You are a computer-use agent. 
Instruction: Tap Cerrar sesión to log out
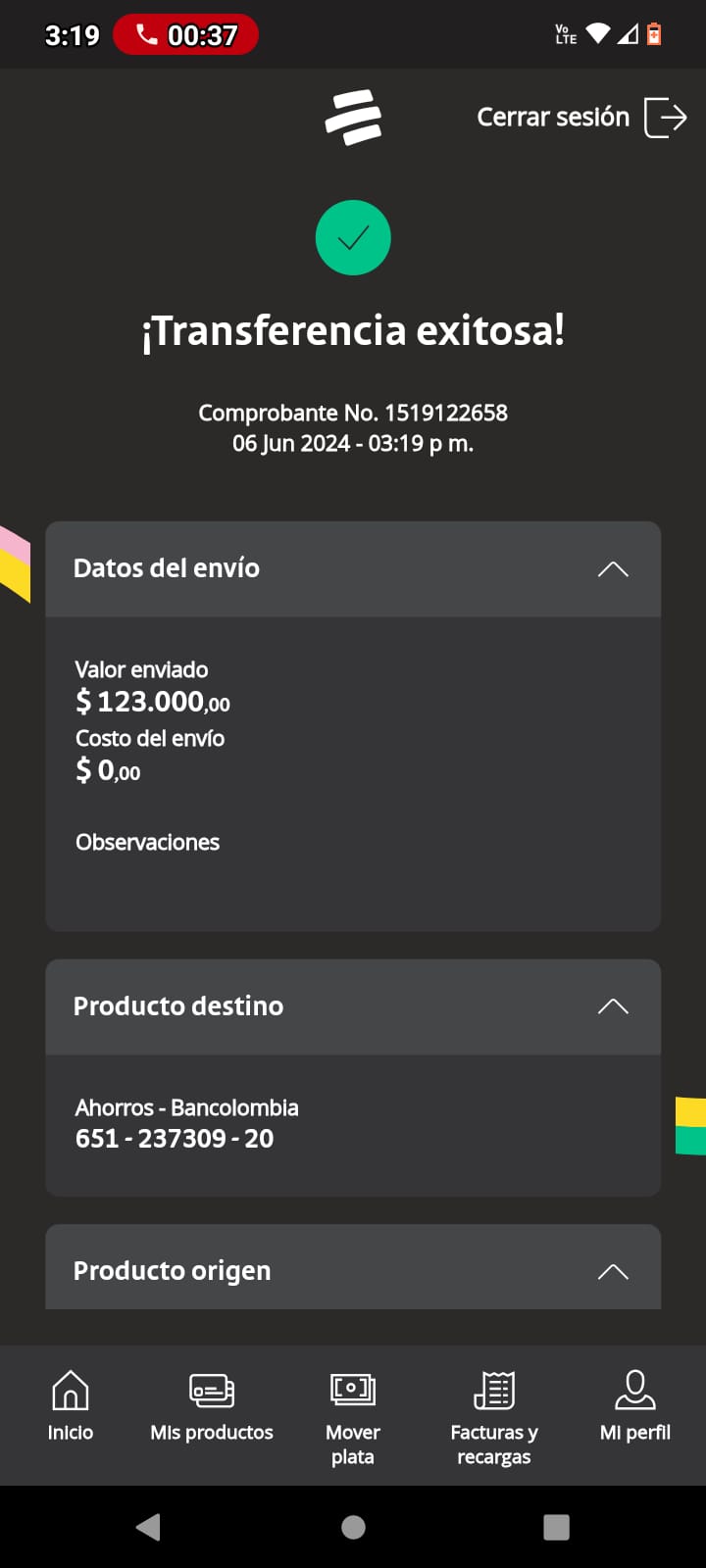coord(580,118)
